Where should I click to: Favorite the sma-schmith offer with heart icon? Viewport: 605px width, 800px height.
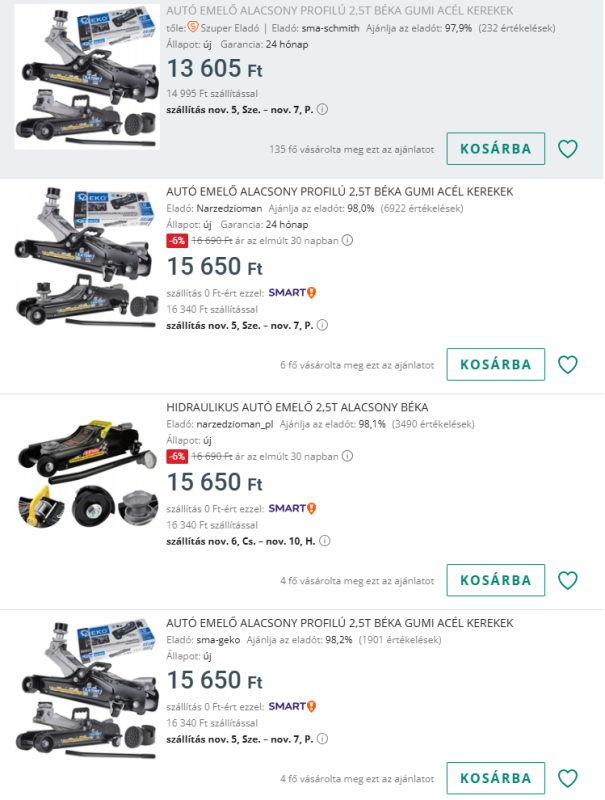[567, 149]
